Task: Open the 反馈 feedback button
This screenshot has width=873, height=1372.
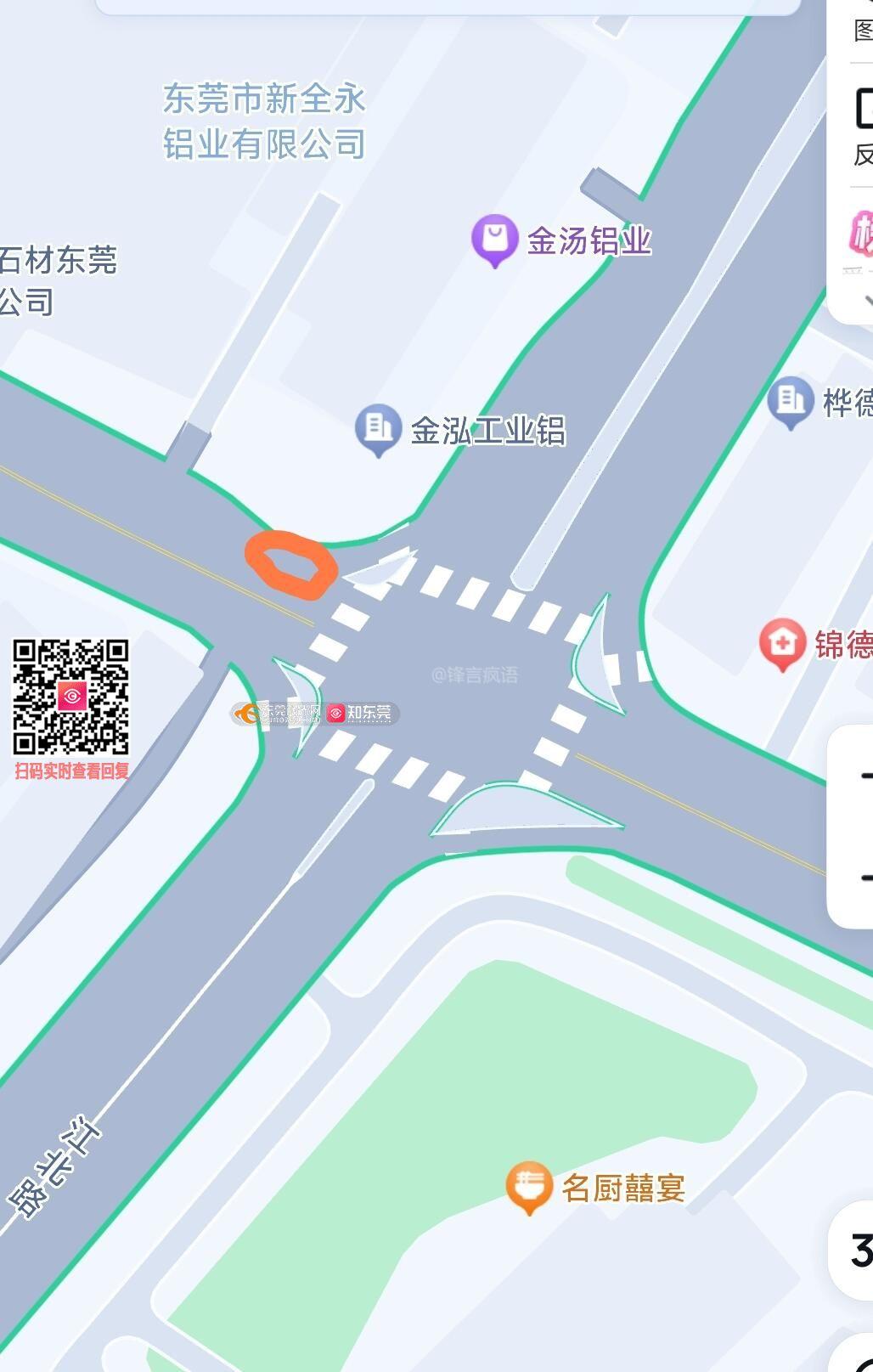Action: [x=862, y=127]
